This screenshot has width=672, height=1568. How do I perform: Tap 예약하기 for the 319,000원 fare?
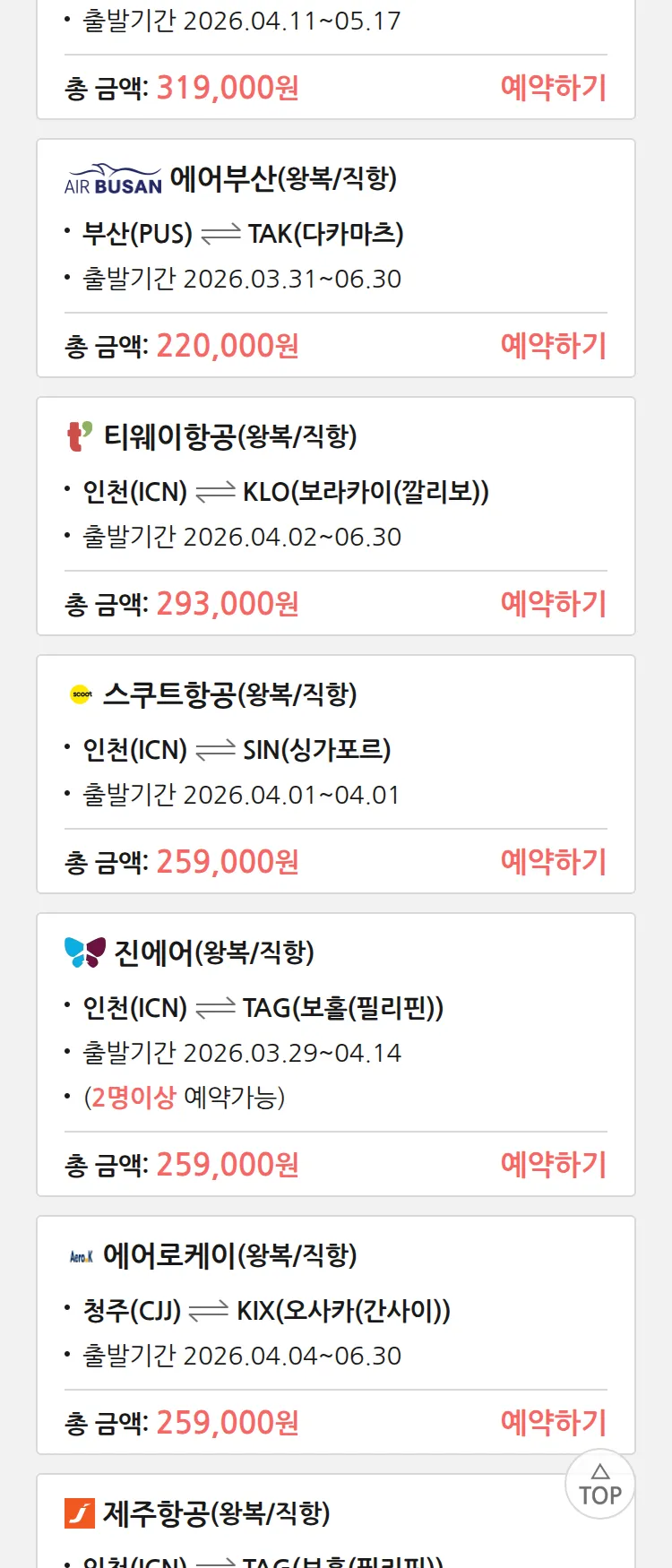553,88
